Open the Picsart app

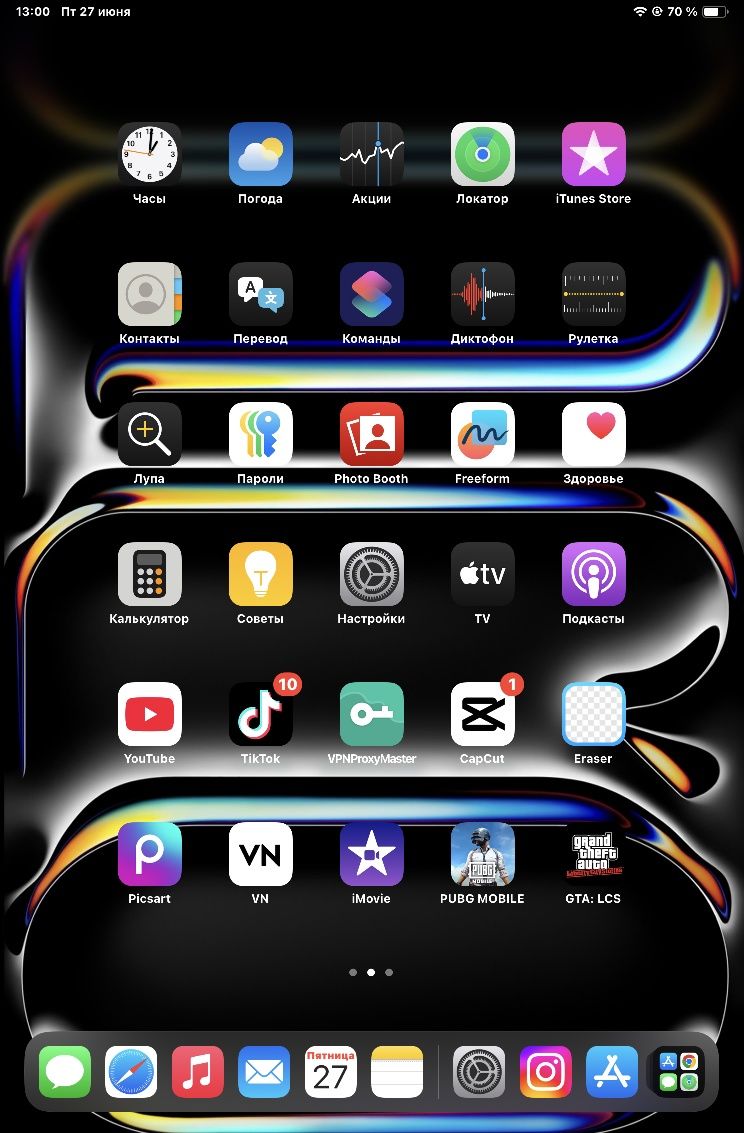[x=150, y=854]
